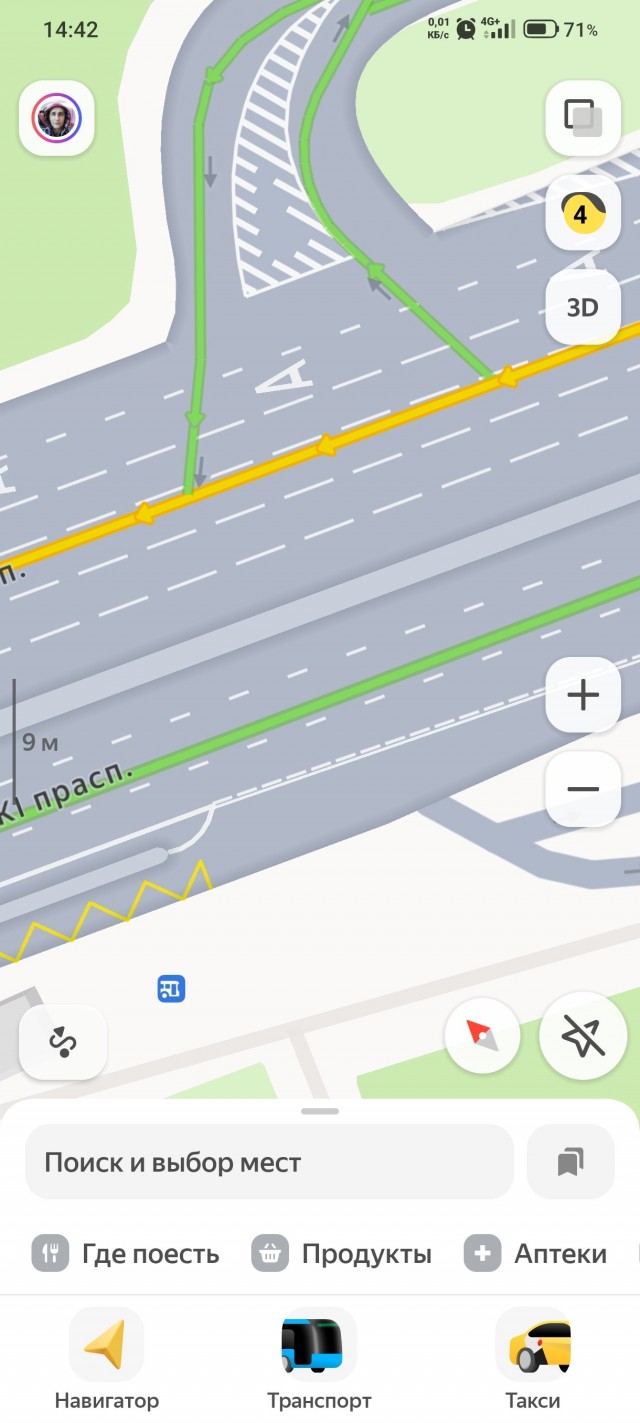Select the "Аптеки" chip
The width and height of the screenshot is (640, 1423).
point(536,1254)
